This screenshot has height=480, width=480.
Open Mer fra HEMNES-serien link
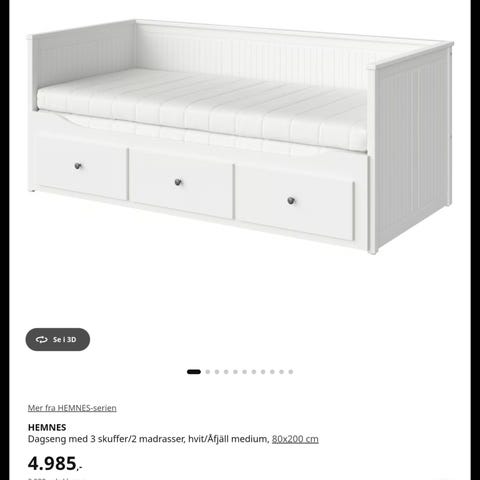[x=72, y=408]
